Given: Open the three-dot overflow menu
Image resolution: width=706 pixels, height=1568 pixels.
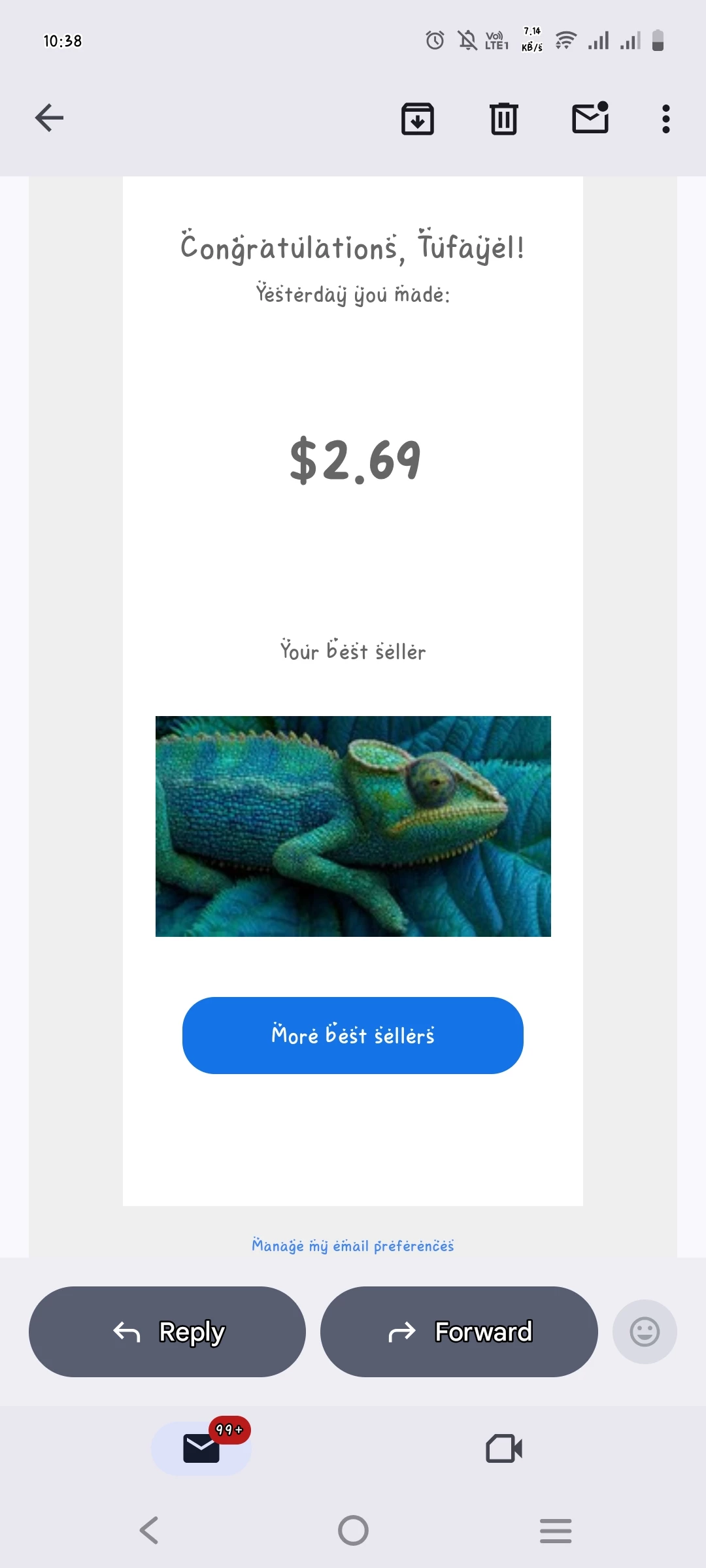Looking at the screenshot, I should [x=665, y=119].
